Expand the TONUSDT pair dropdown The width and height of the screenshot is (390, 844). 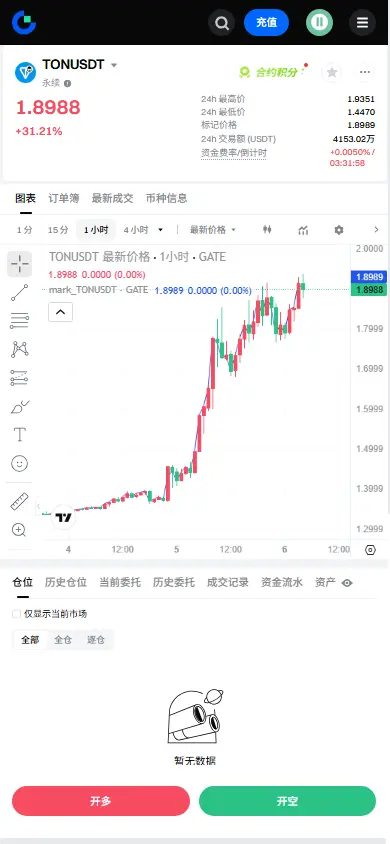tap(114, 65)
